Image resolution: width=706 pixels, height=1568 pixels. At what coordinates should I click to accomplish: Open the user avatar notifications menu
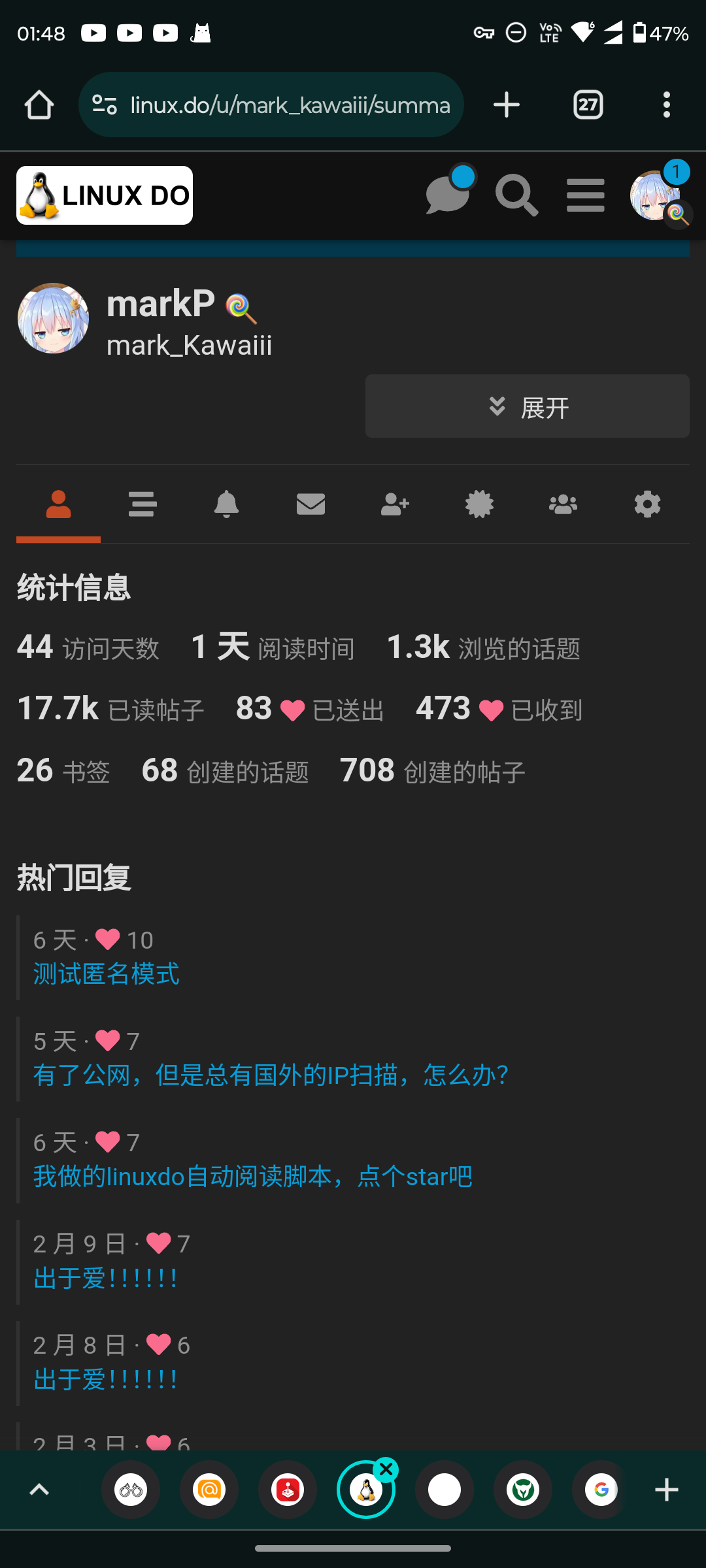pos(656,195)
